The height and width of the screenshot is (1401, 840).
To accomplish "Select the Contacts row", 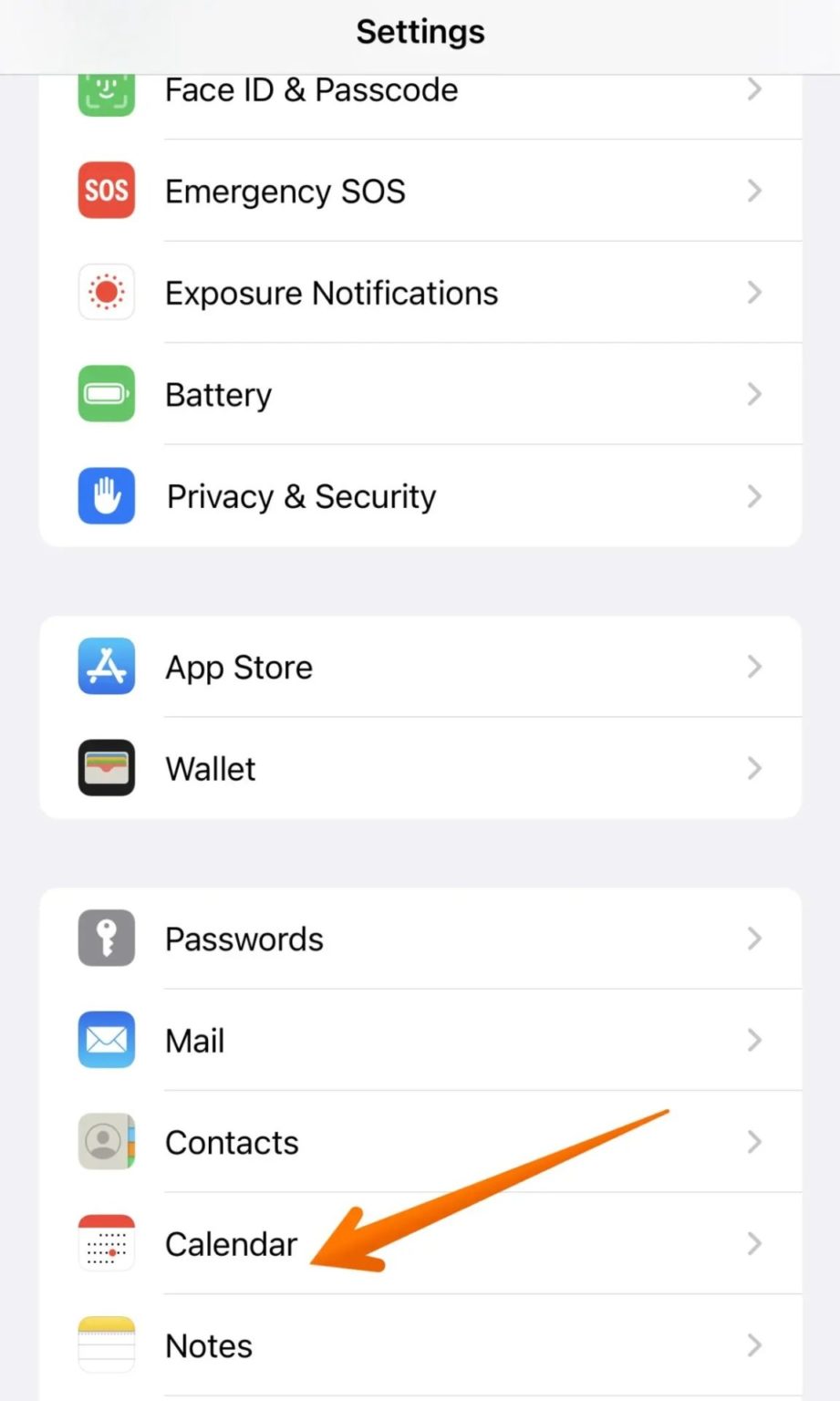I will [x=420, y=1142].
